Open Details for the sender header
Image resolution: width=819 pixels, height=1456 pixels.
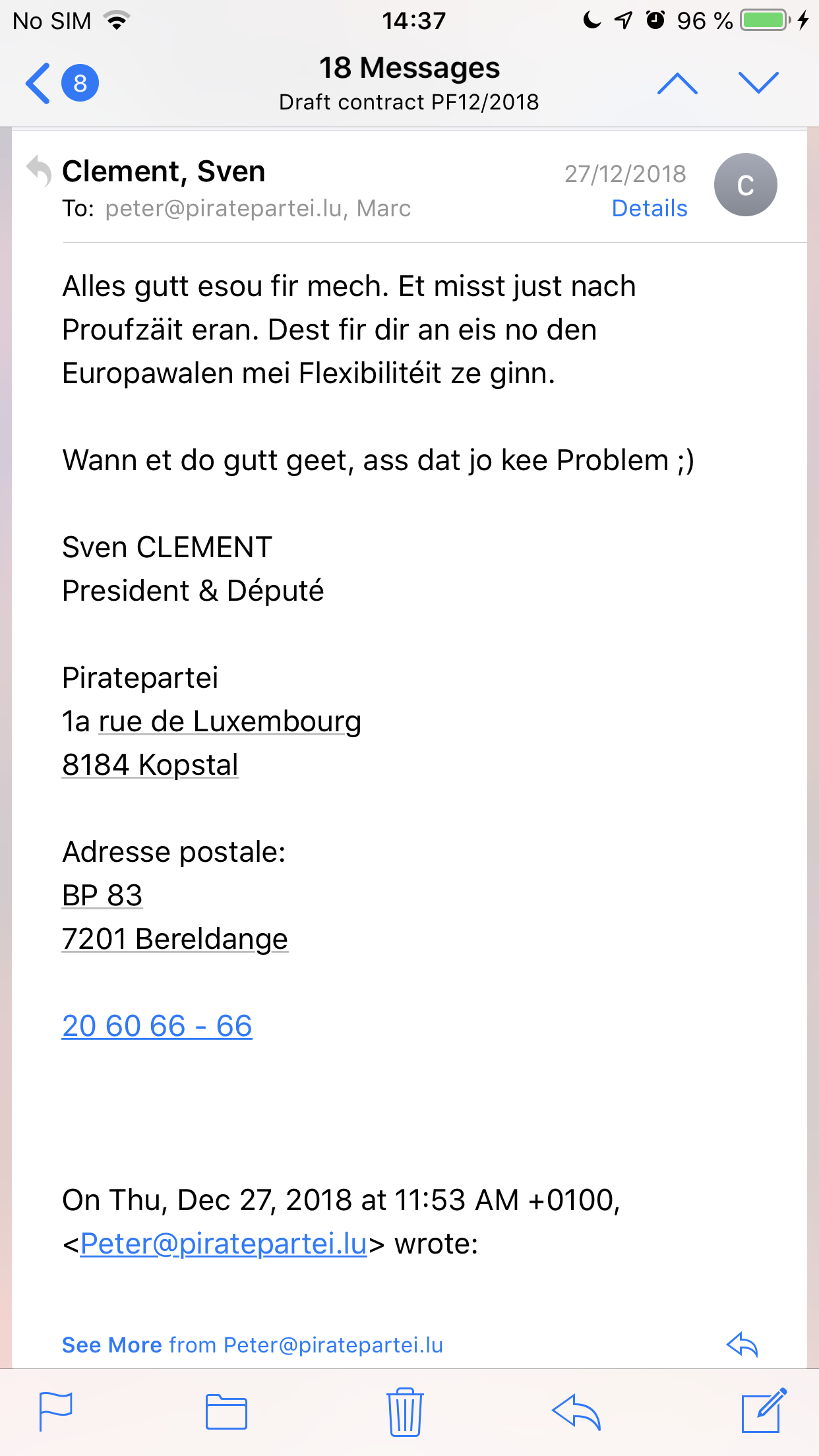click(x=649, y=208)
